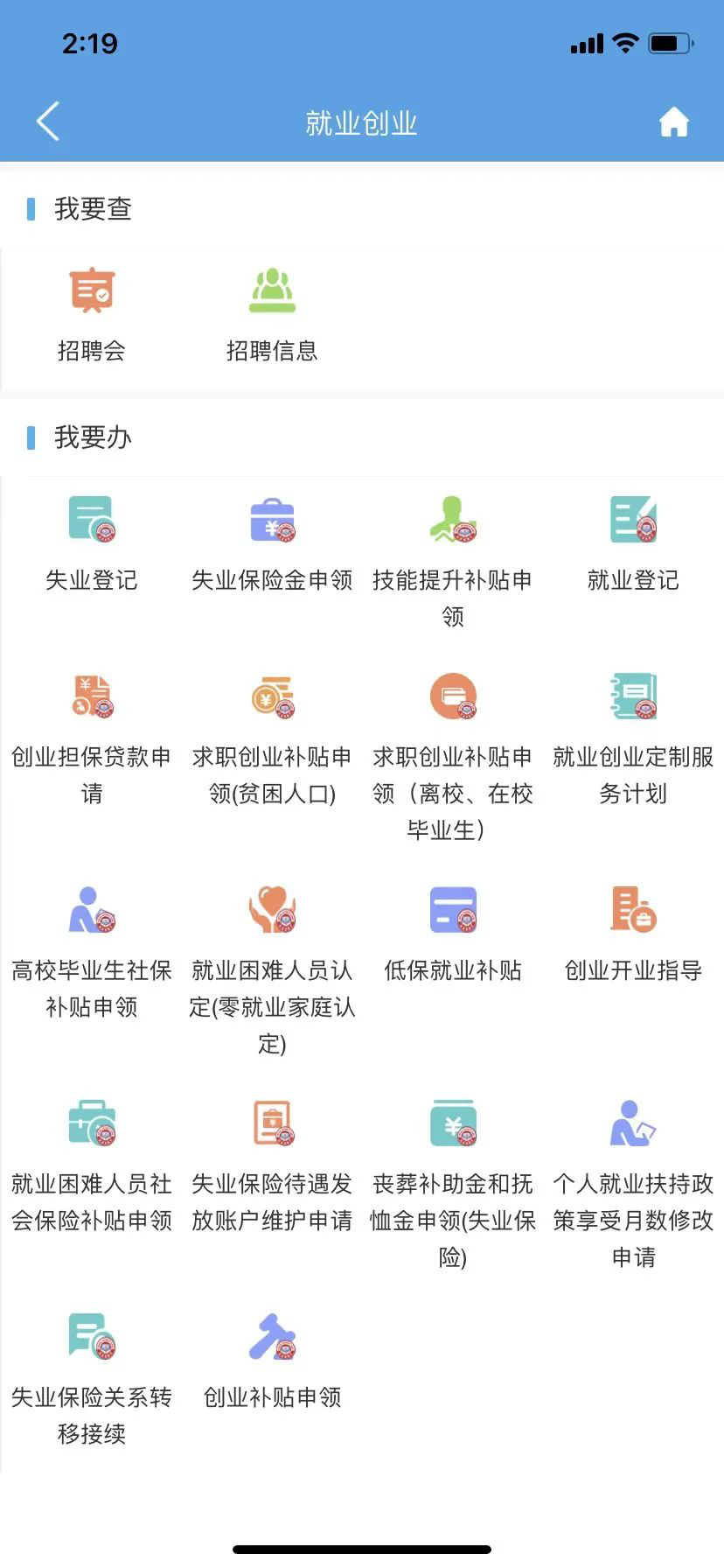
Task: Open 技能提升补贴申领
Action: point(453,558)
